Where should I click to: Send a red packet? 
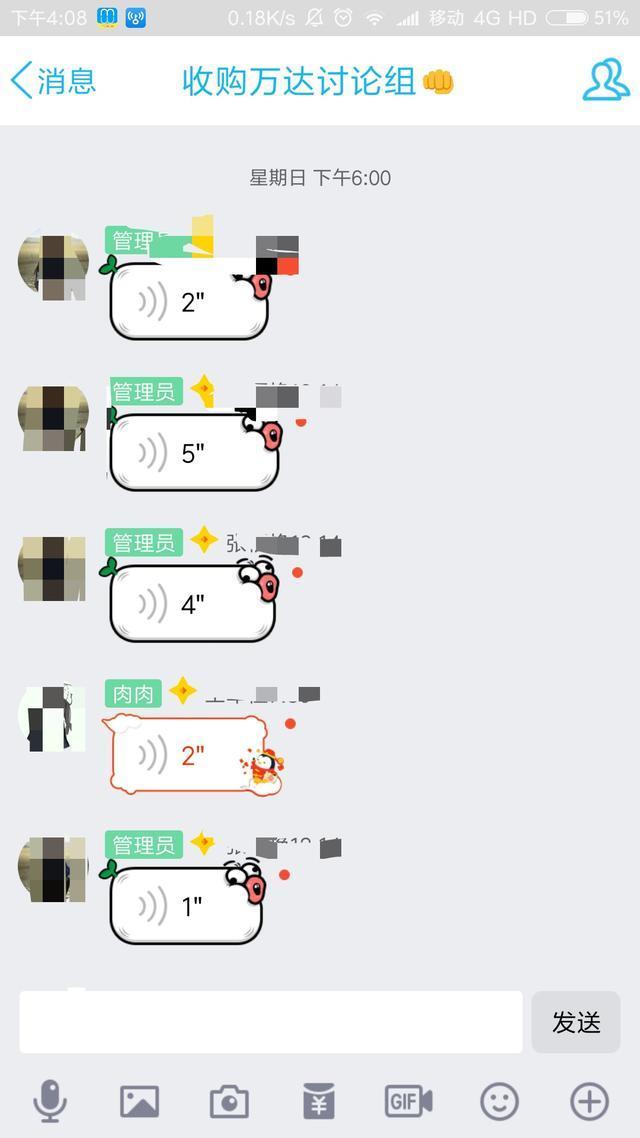pos(319,1102)
